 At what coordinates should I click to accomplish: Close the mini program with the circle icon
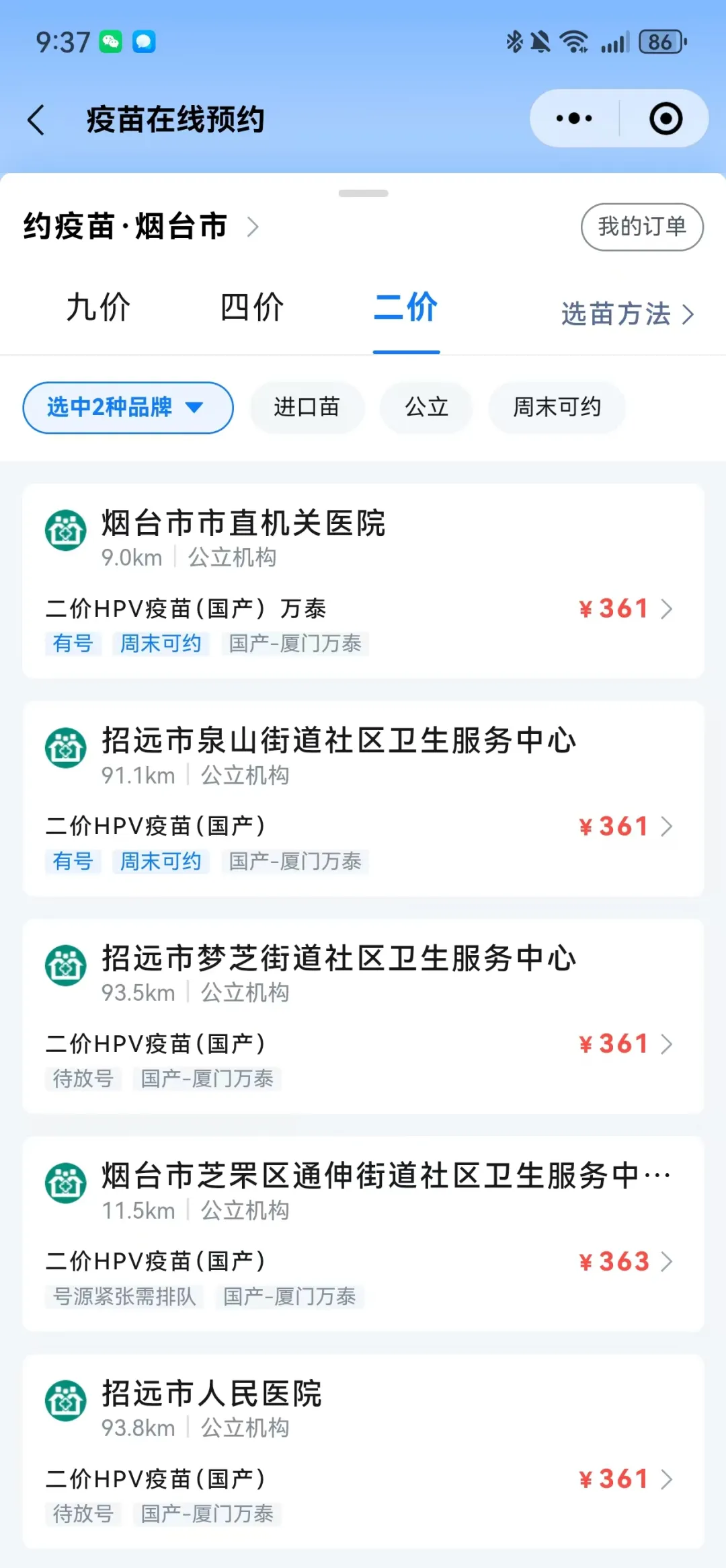pos(665,118)
